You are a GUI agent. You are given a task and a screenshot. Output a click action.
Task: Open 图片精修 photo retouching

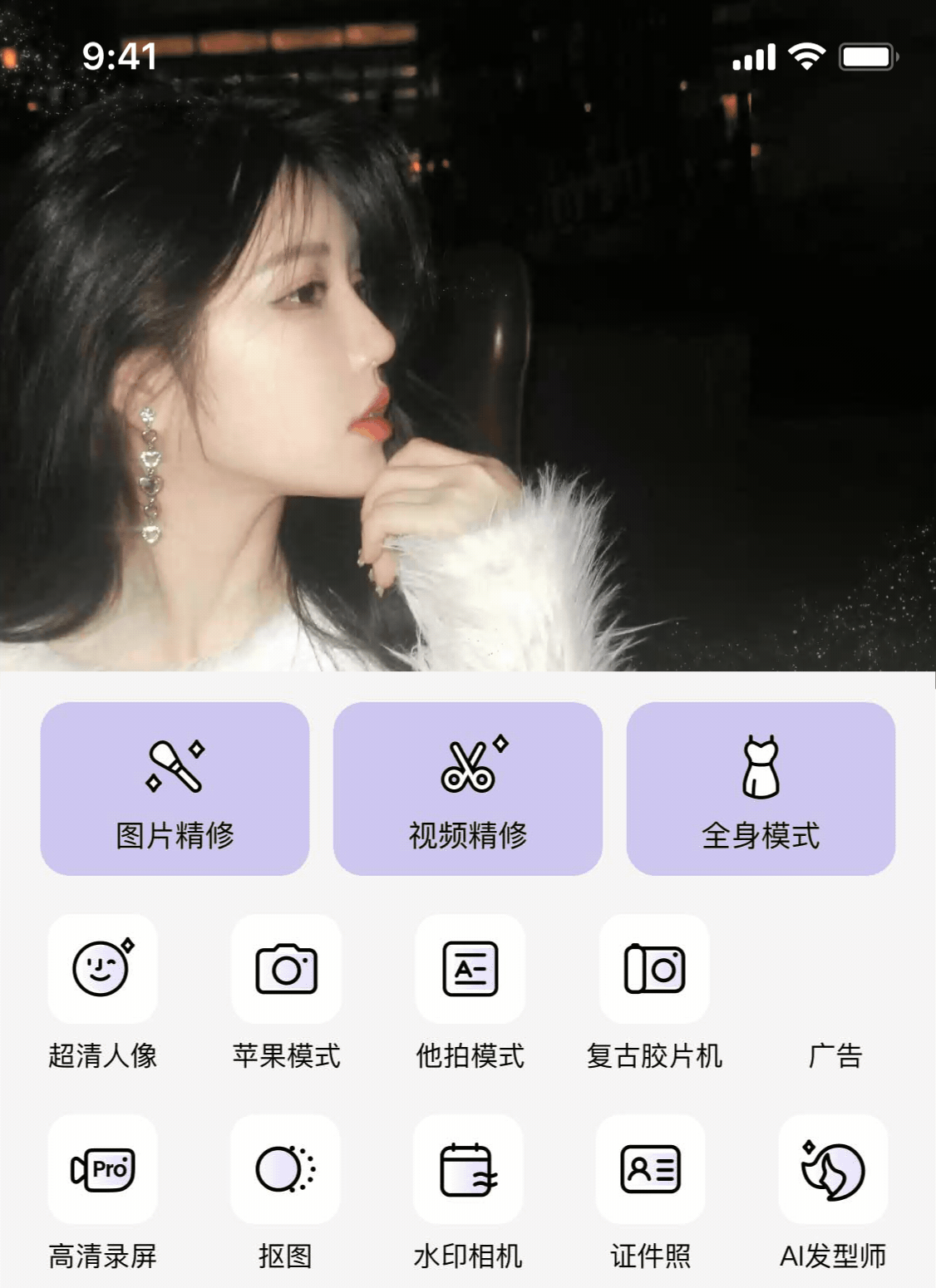pyautogui.click(x=175, y=788)
